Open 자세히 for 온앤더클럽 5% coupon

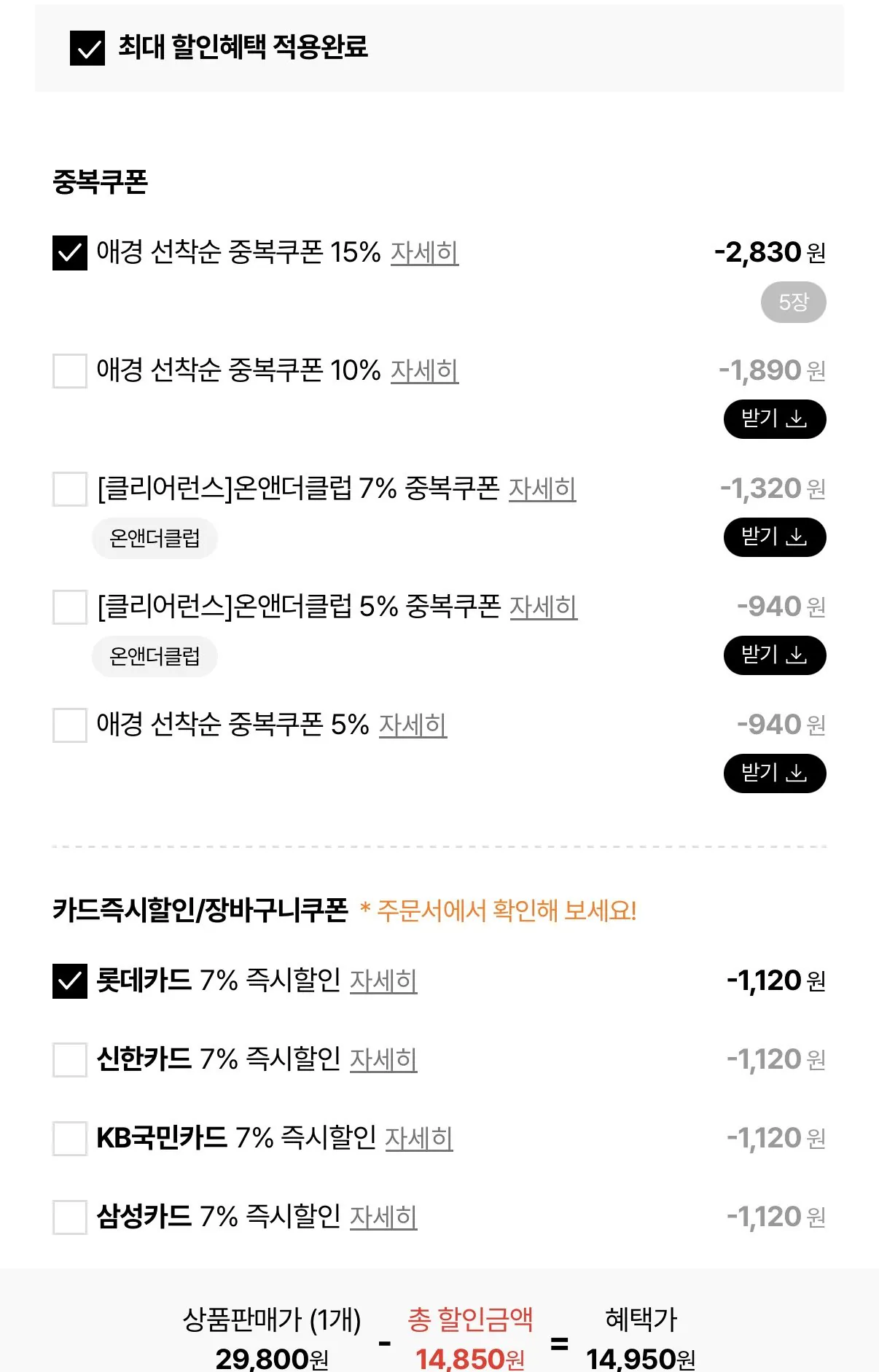tap(542, 607)
